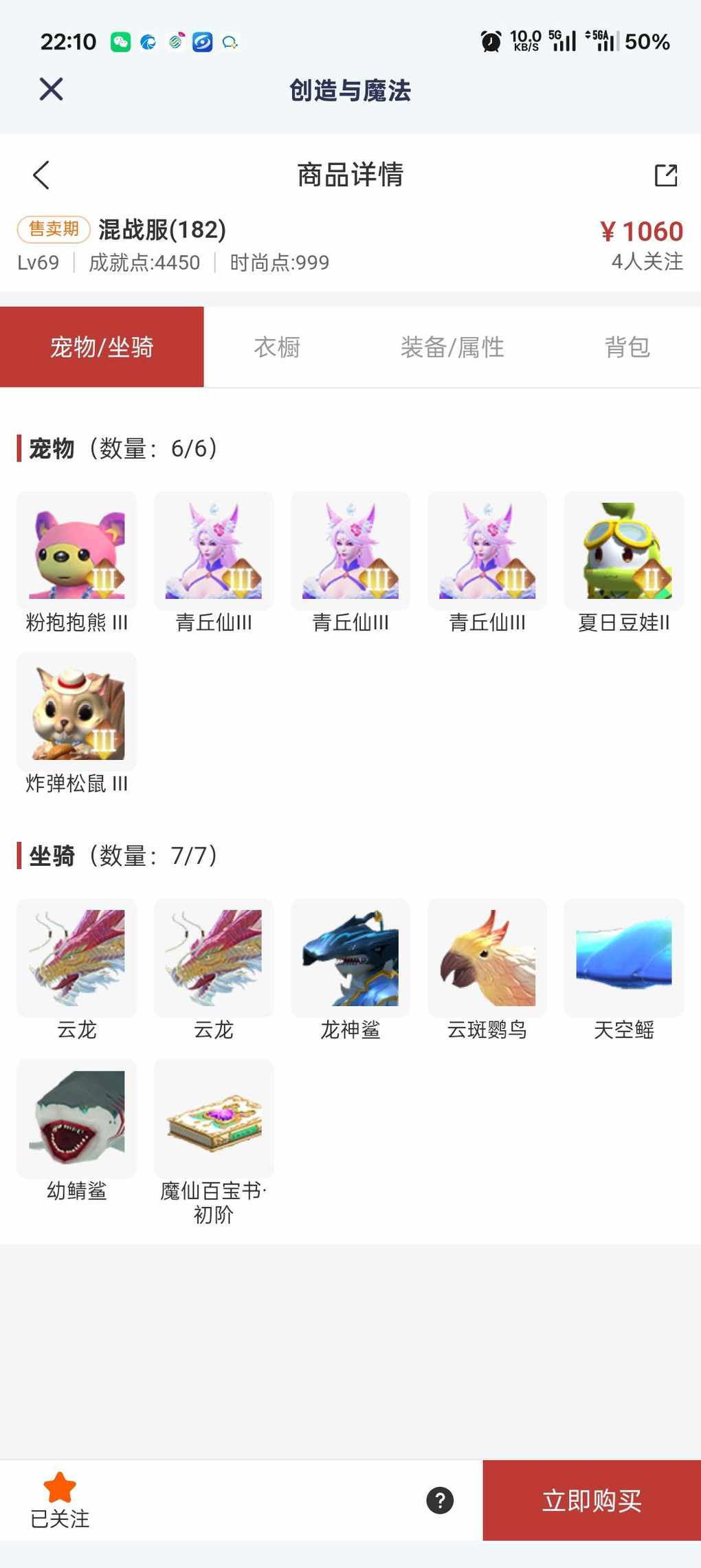Select the 宠物/坐骑 tab
The height and width of the screenshot is (1568, 701).
[102, 347]
